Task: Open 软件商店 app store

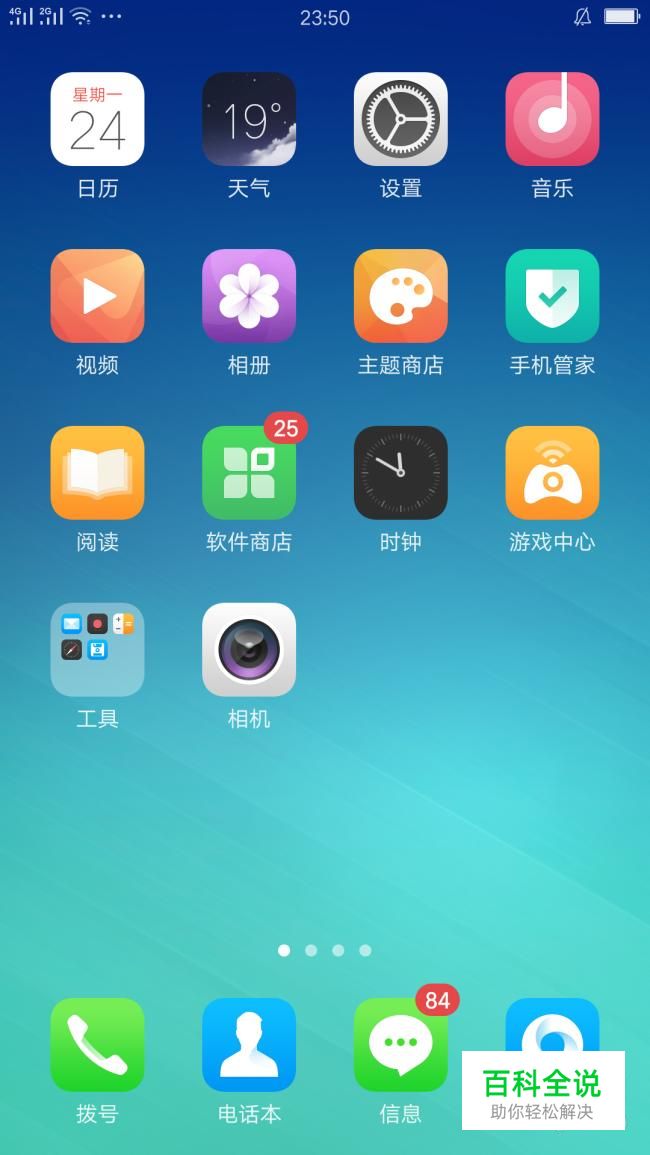Action: tap(249, 473)
